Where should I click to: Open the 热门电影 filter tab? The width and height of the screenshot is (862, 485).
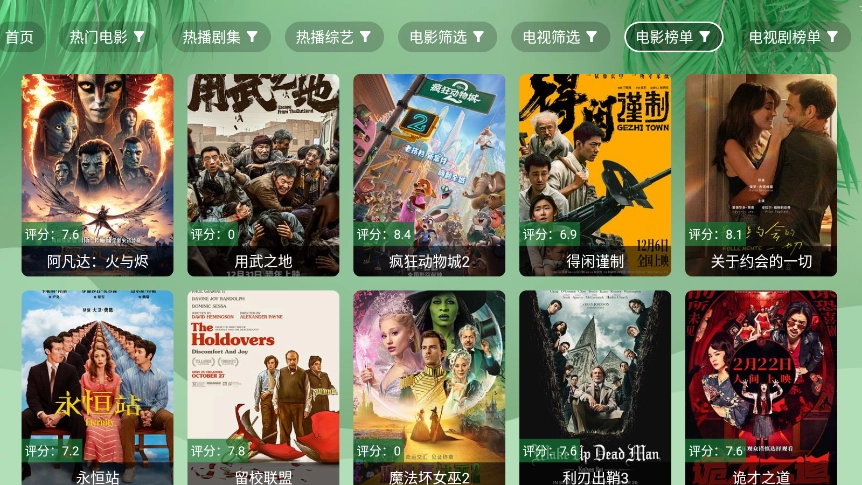[x=107, y=37]
